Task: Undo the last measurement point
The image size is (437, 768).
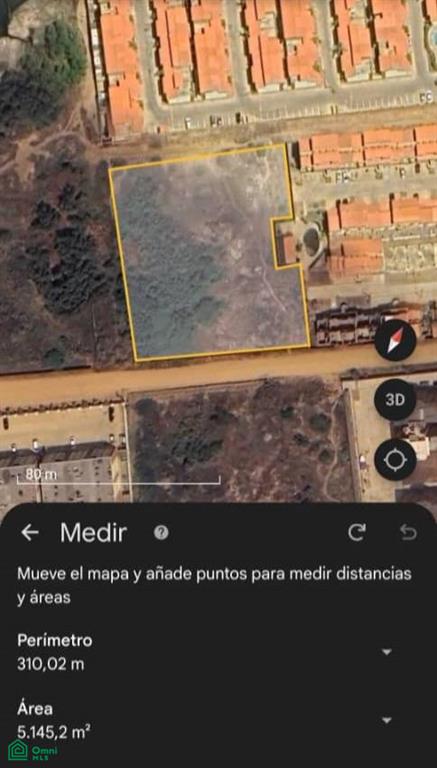Action: tap(408, 532)
